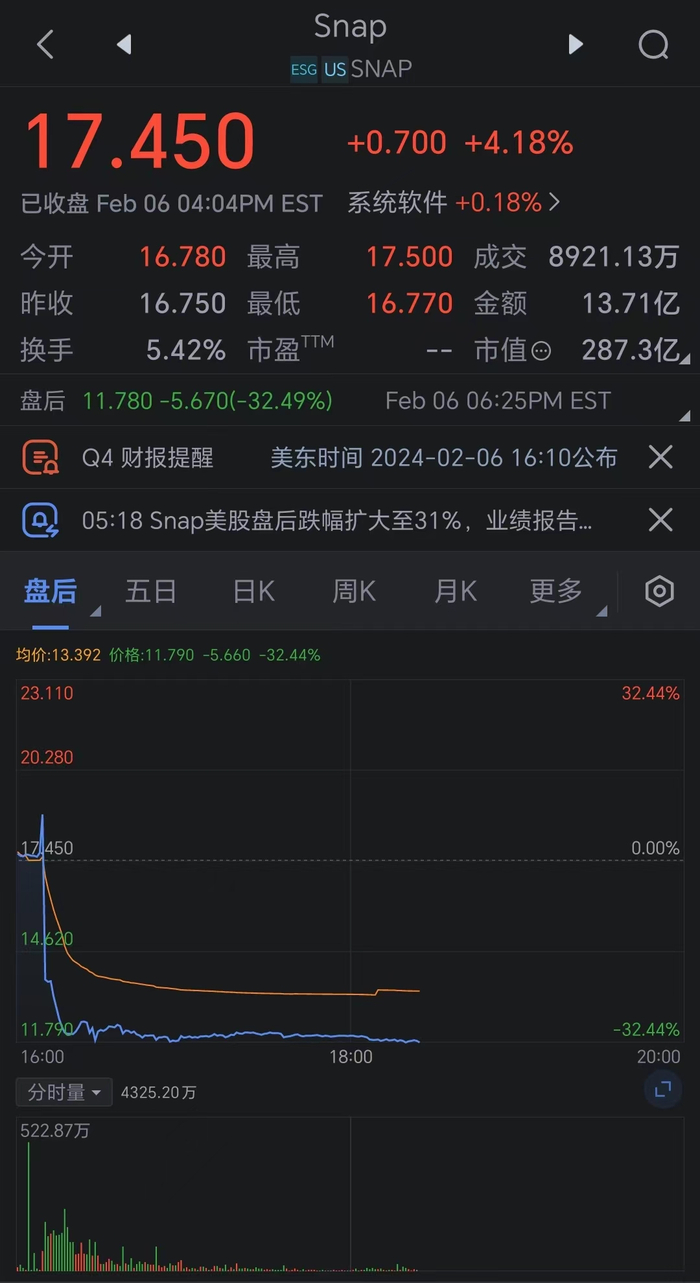Switch to the 五日 chart
The width and height of the screenshot is (700, 1283).
tap(151, 591)
